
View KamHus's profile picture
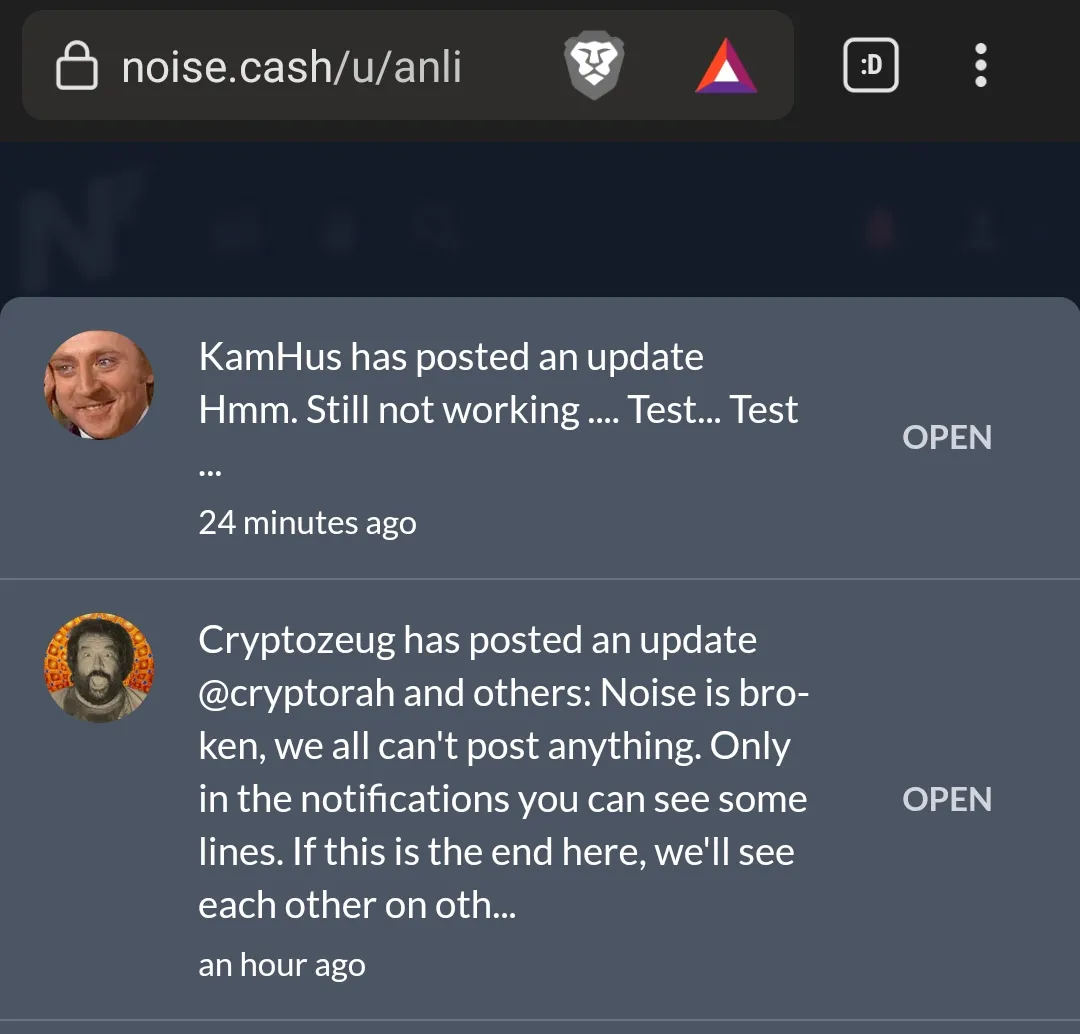pos(99,386)
